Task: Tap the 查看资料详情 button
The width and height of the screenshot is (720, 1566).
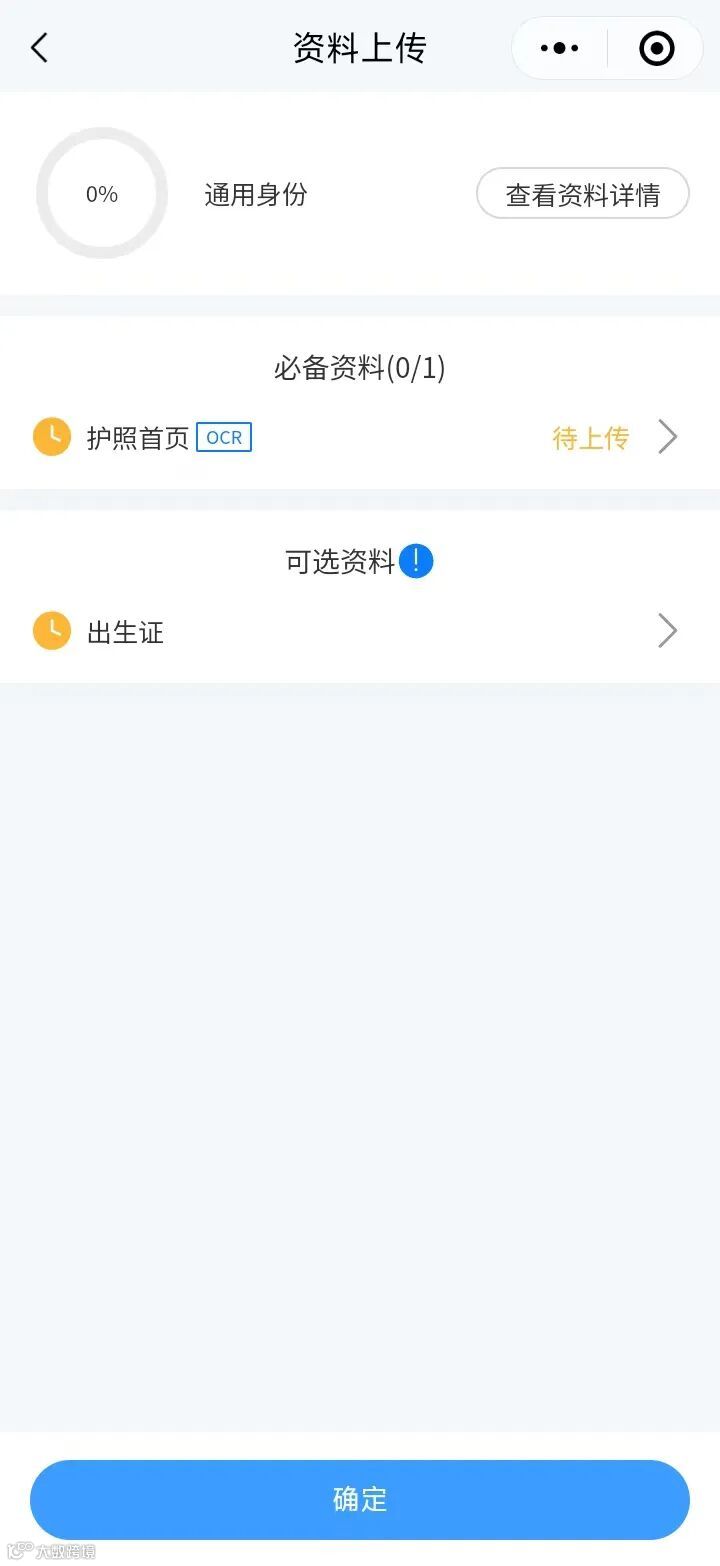Action: (582, 194)
